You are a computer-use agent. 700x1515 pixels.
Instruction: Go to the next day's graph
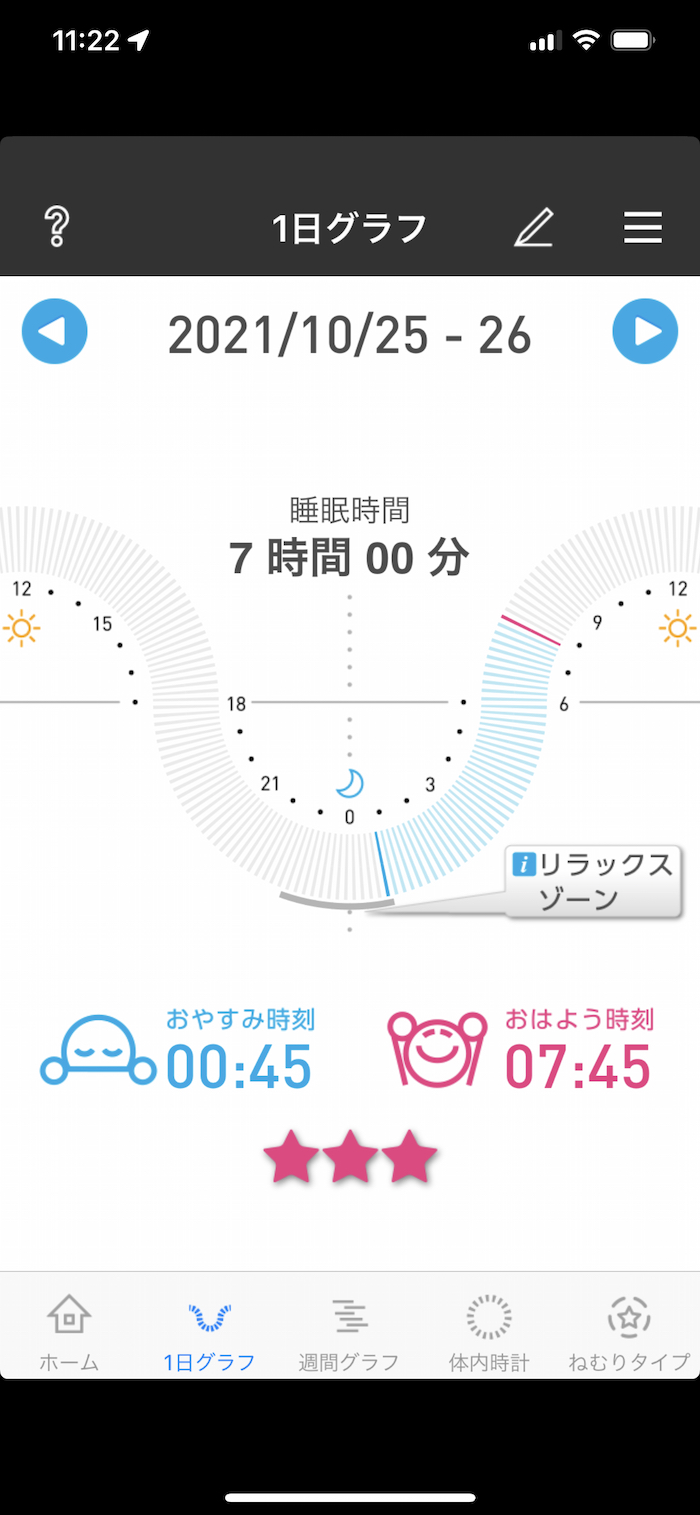coord(645,331)
